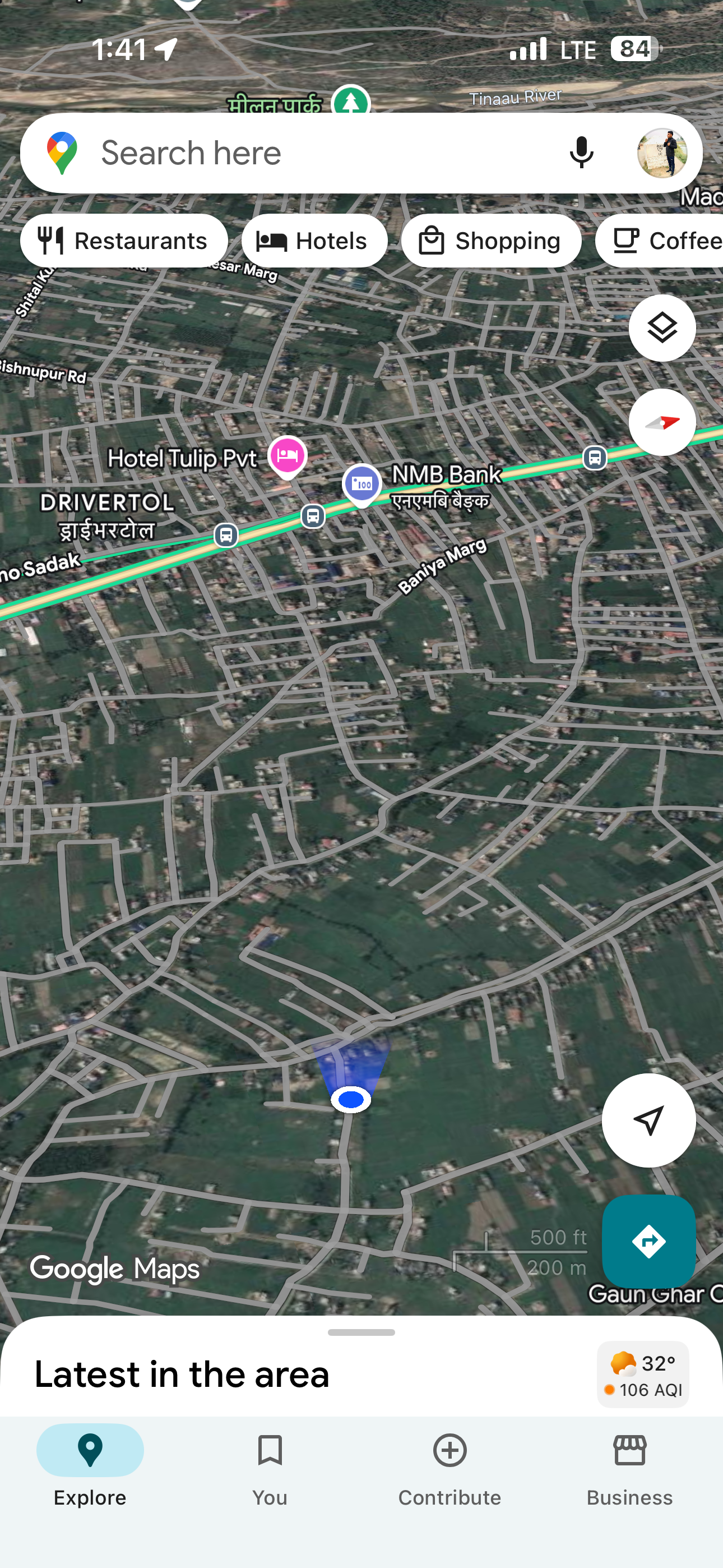The height and width of the screenshot is (1568, 723).
Task: Center the map on my location
Action: 648,1120
